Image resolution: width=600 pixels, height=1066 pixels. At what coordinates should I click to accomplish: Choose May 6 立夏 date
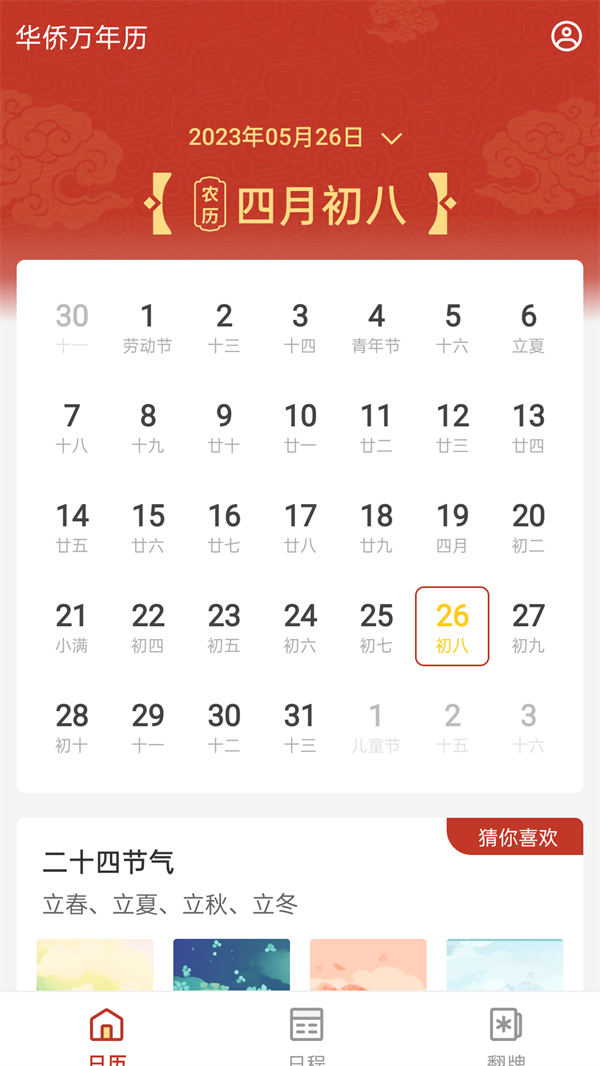[528, 328]
